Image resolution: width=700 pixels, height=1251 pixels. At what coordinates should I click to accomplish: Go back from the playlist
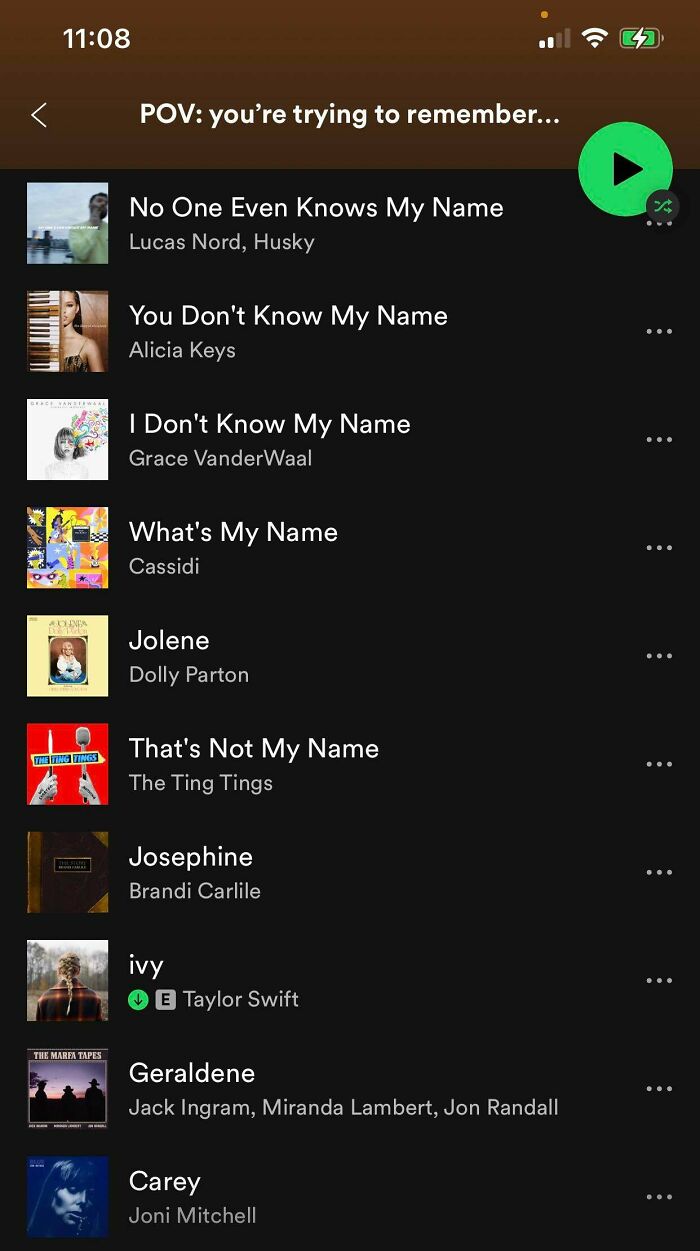(39, 115)
